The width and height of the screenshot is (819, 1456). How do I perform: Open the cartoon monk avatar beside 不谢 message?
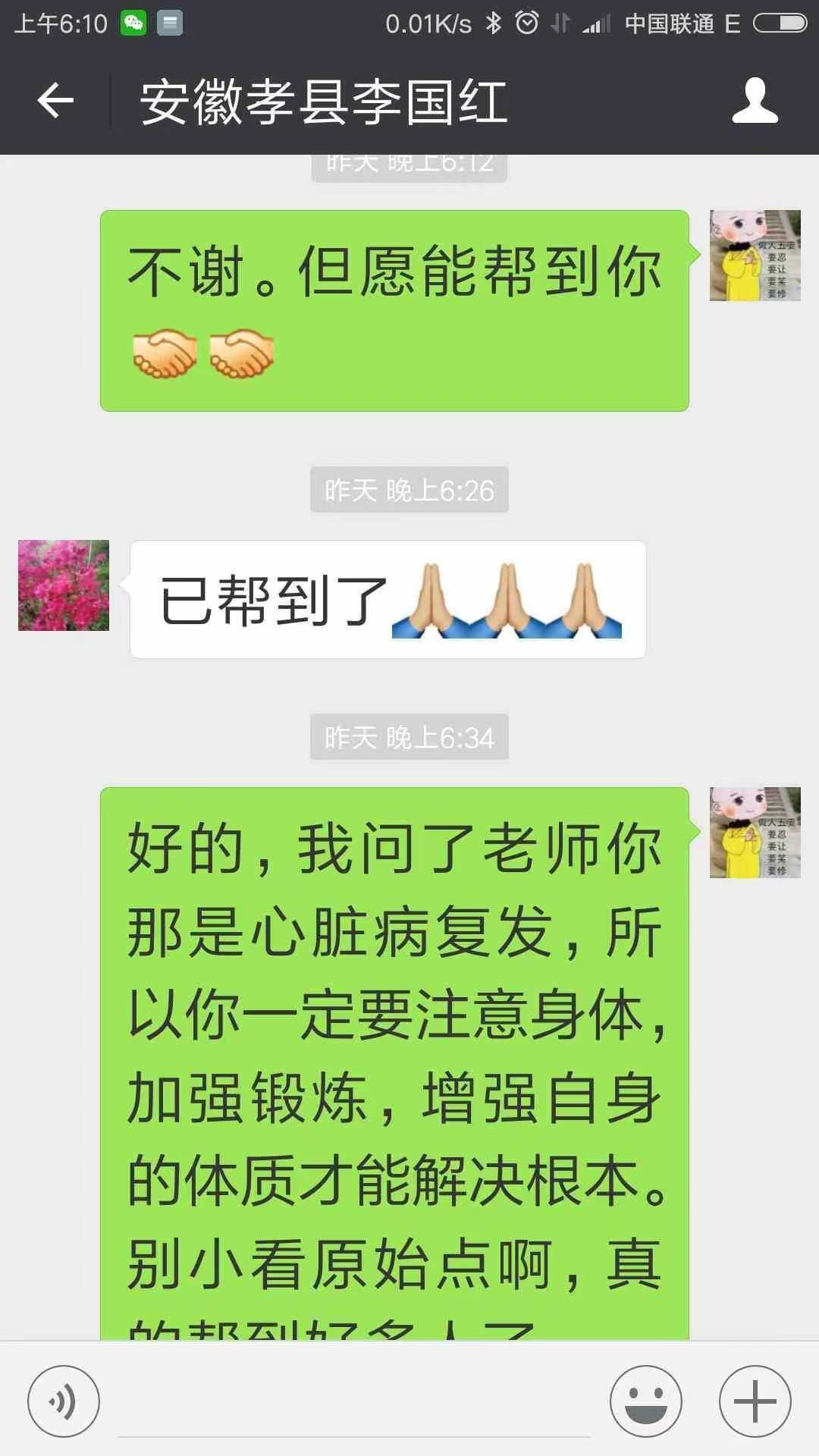[x=755, y=256]
